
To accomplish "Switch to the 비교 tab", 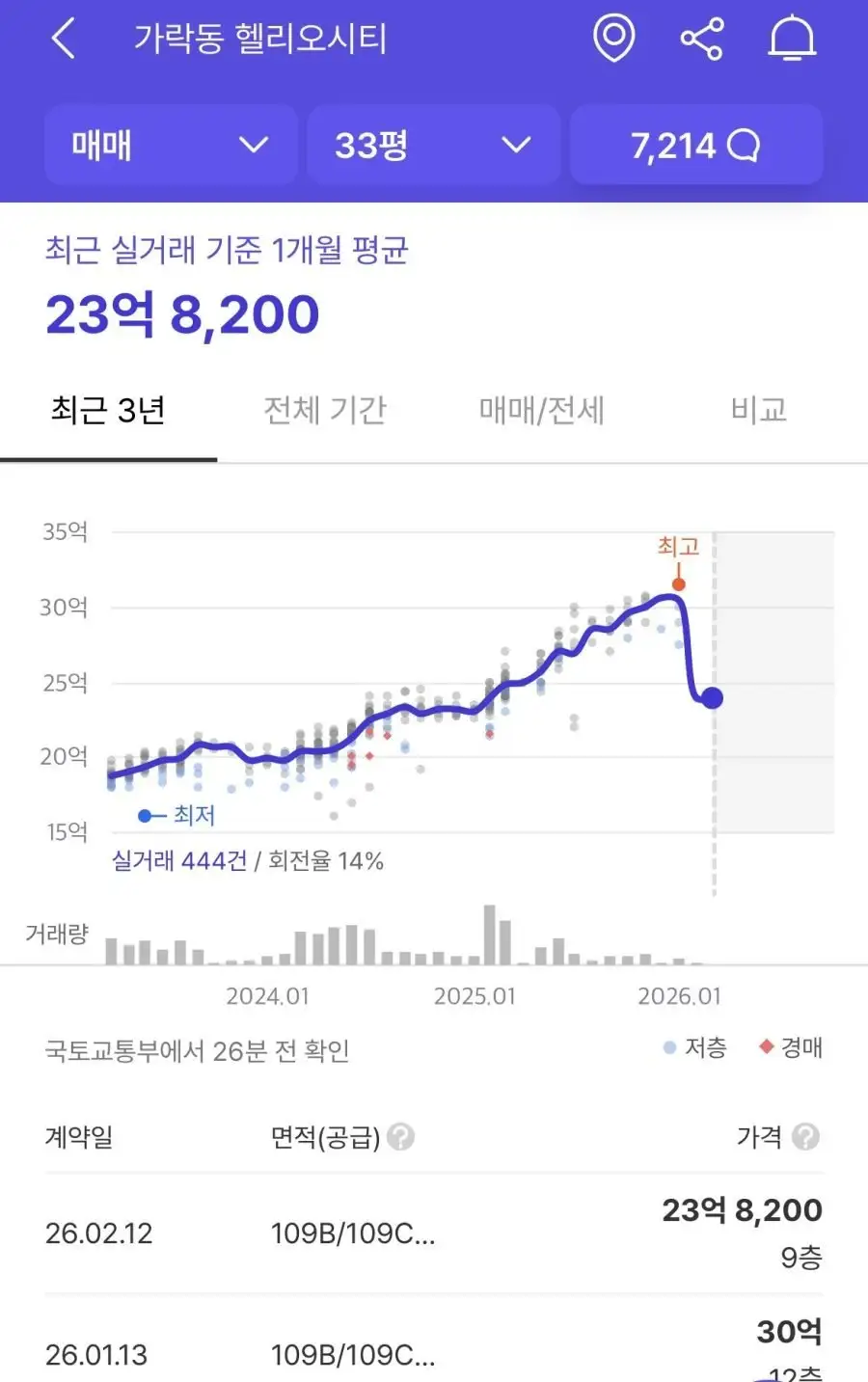I will pos(758,411).
